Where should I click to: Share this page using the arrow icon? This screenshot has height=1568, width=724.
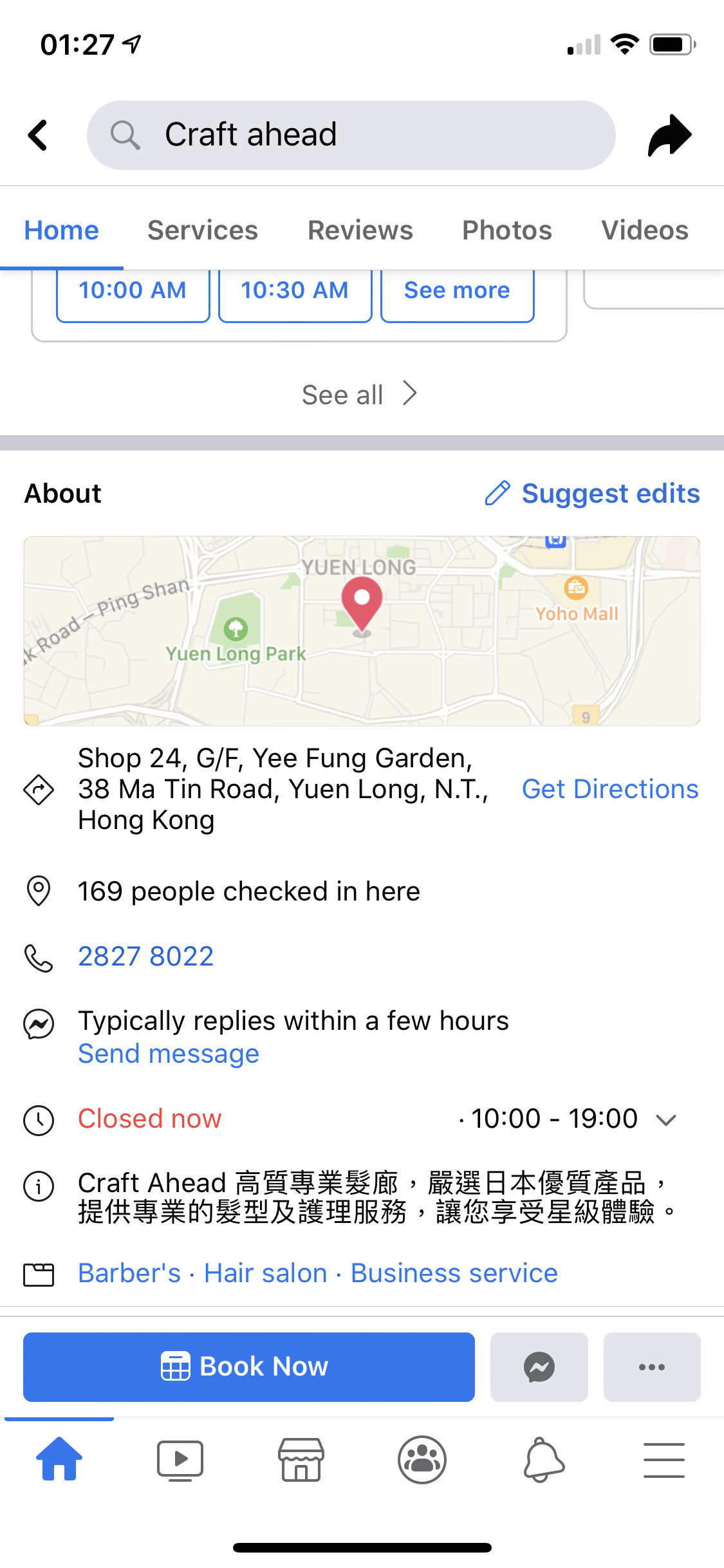coord(669,135)
